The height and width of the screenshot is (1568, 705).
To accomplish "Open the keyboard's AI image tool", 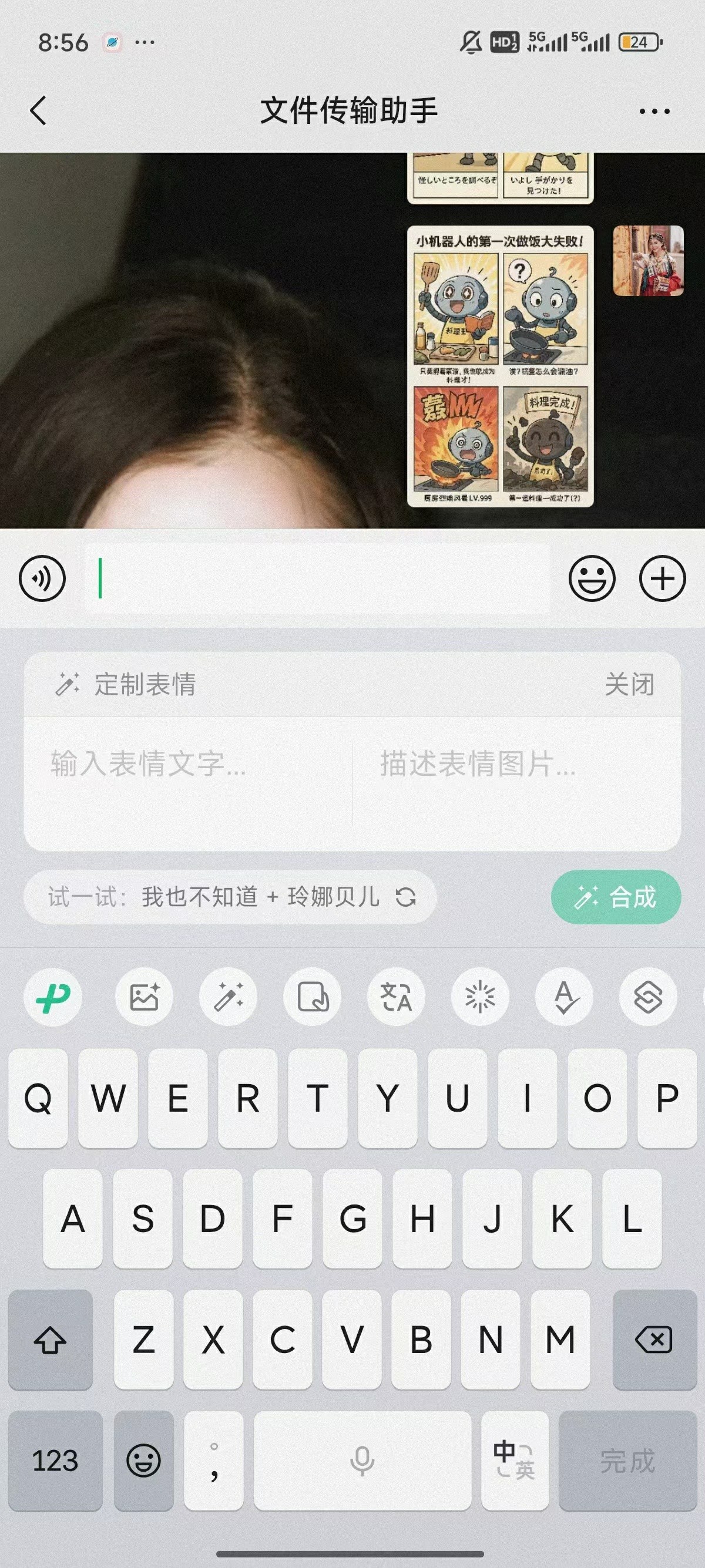I will [145, 997].
